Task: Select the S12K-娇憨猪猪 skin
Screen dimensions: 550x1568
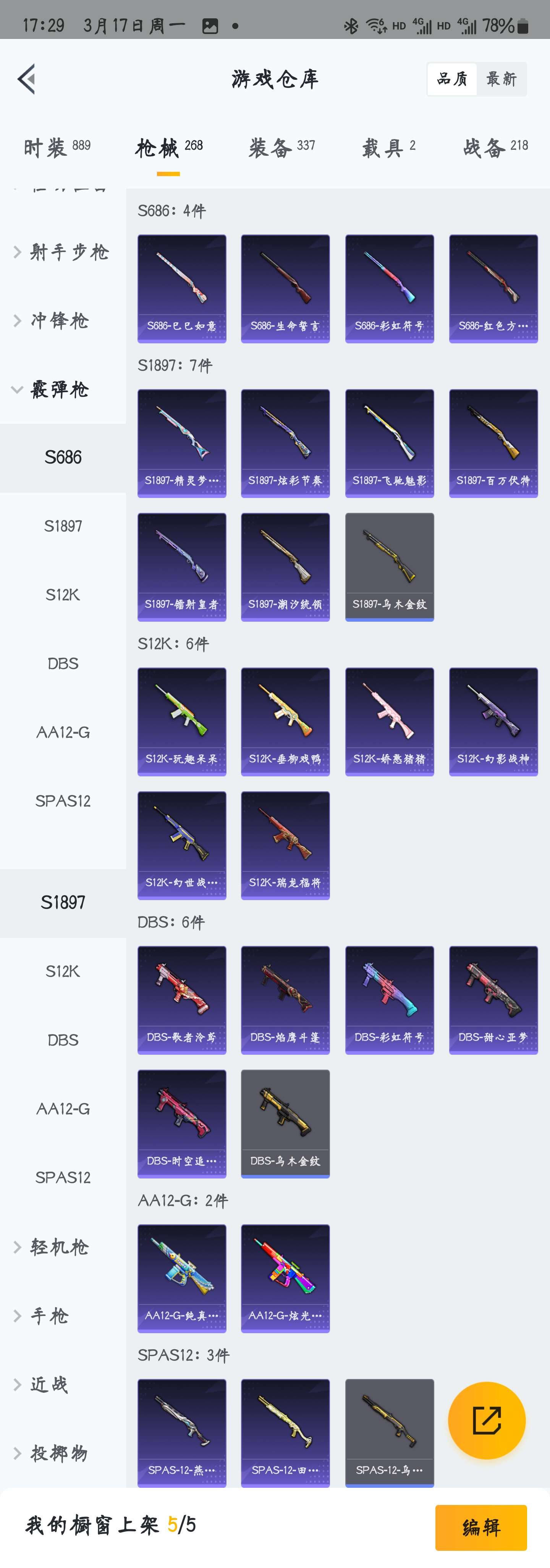Action: coord(389,721)
